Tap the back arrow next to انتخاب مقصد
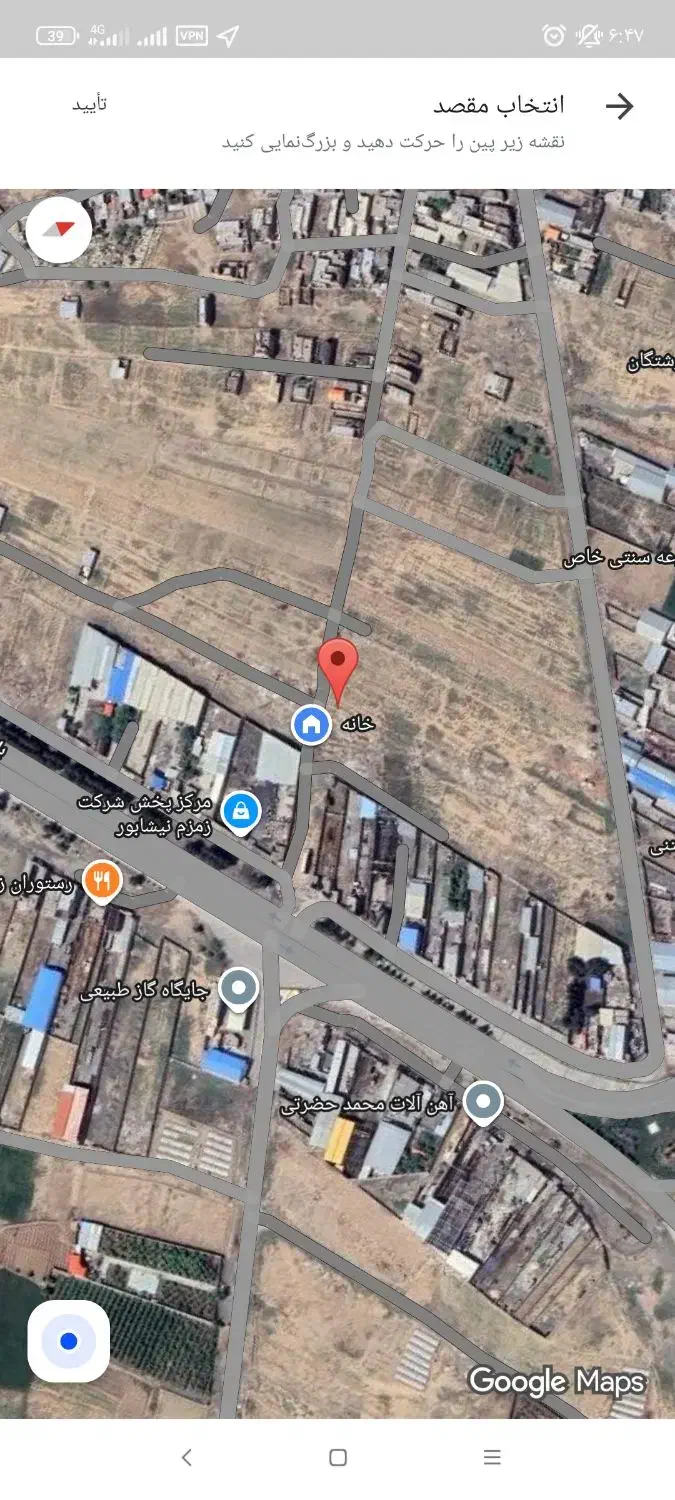This screenshot has height=1500, width=675. coord(620,106)
